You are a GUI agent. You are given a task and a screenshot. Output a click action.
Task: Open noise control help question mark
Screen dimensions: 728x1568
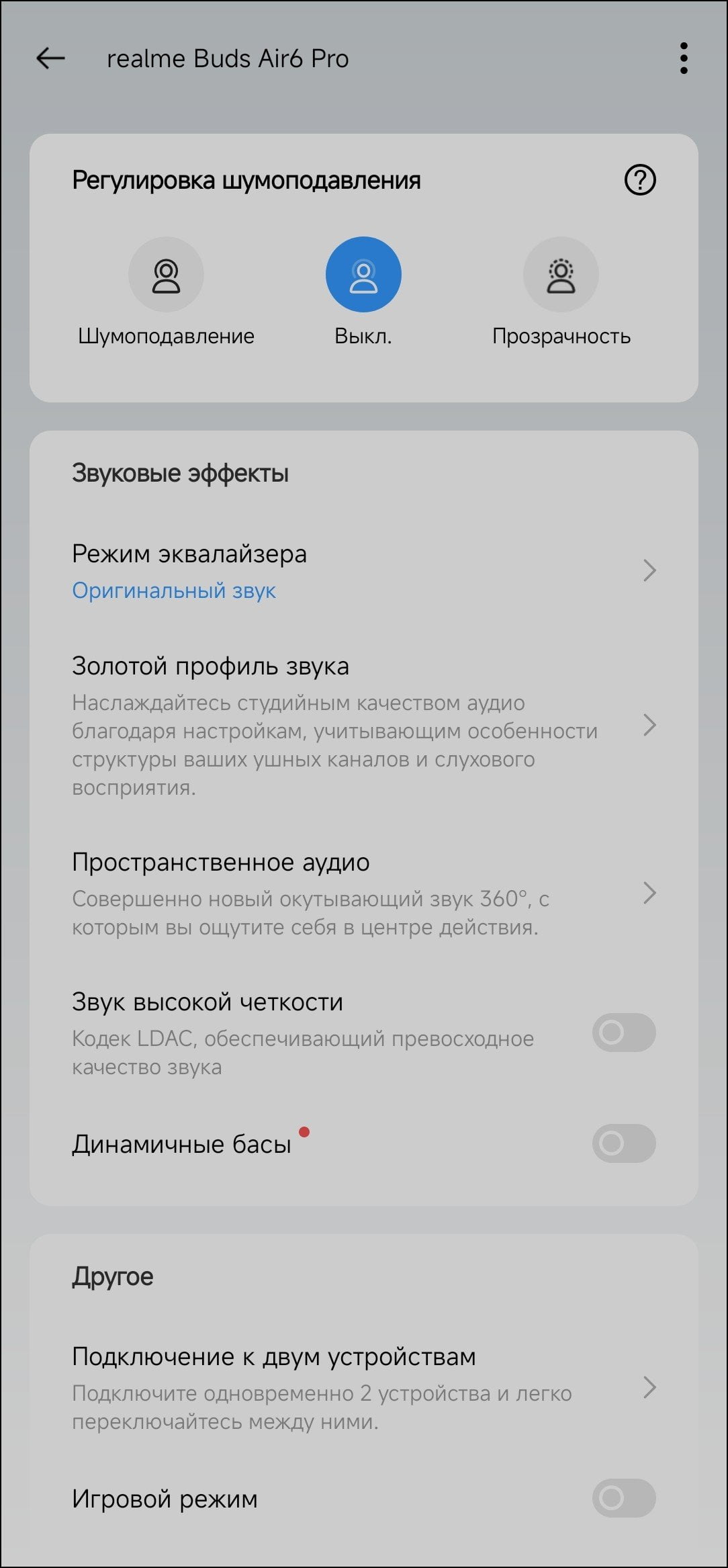click(640, 180)
